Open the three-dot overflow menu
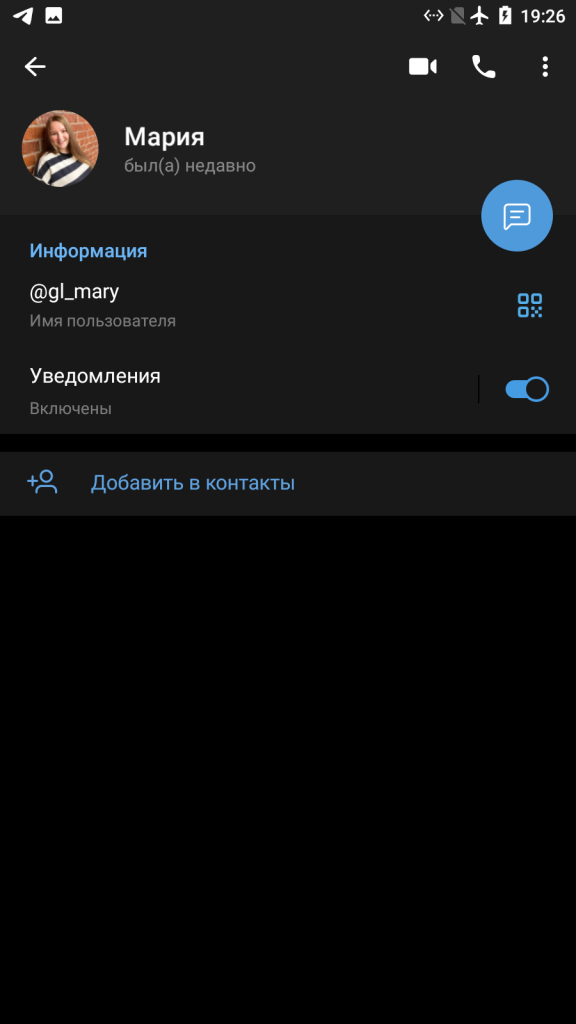 (x=545, y=67)
